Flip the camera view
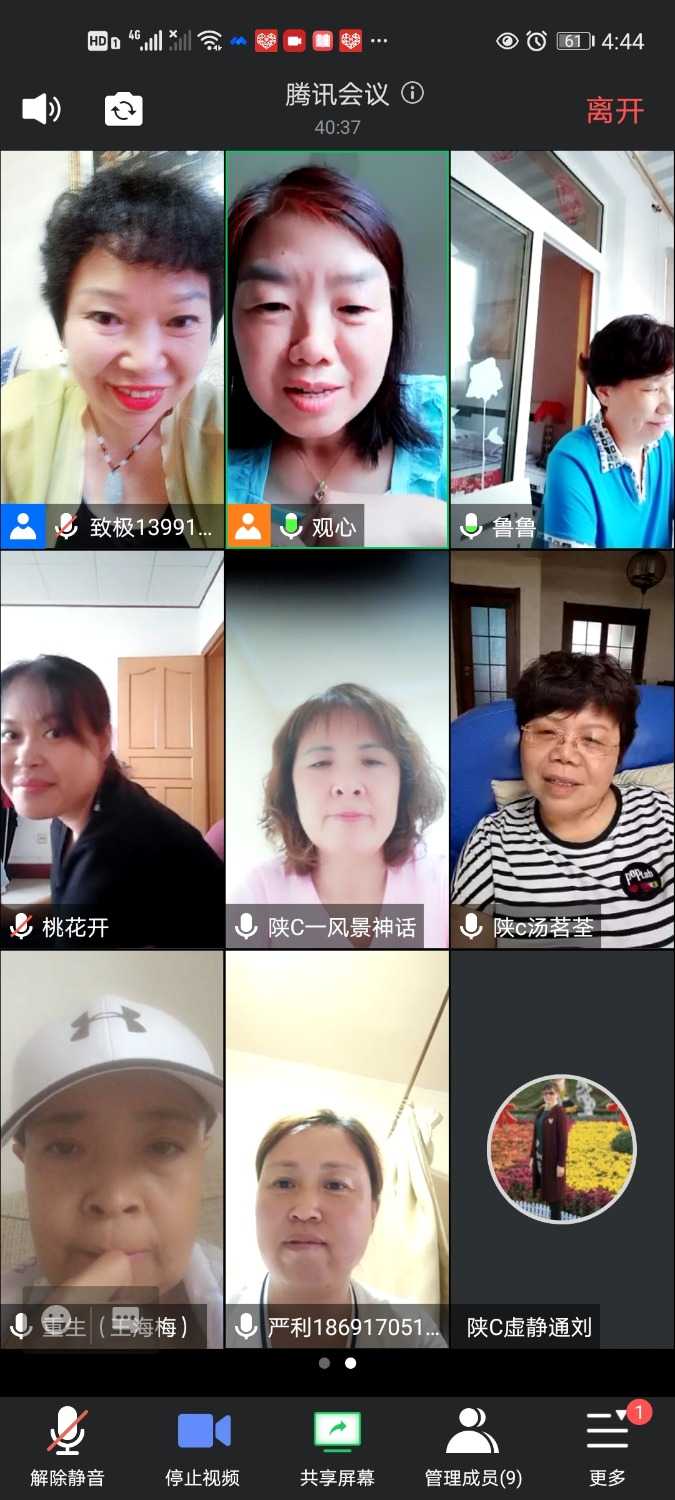Image resolution: width=675 pixels, height=1500 pixels. 124,109
